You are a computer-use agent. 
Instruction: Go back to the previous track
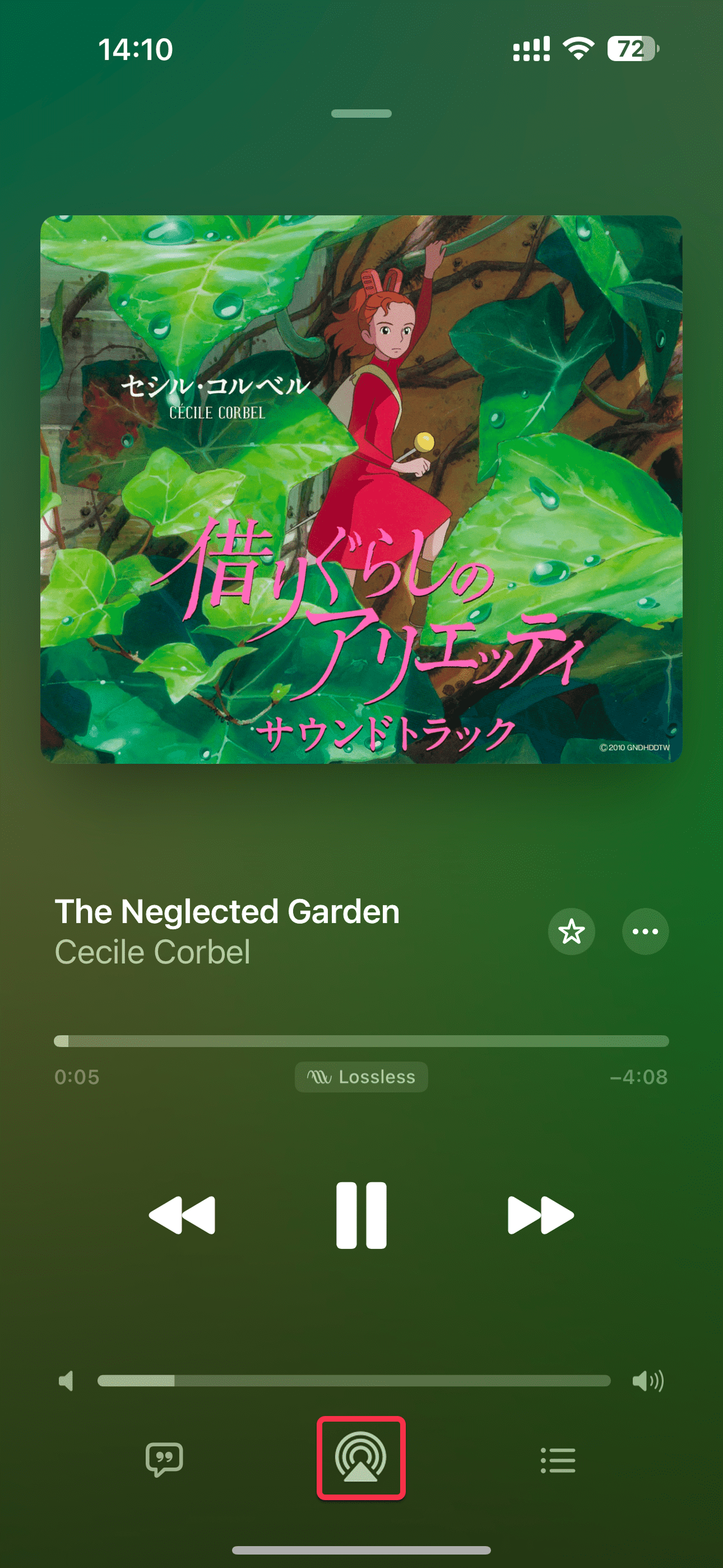click(x=182, y=1215)
